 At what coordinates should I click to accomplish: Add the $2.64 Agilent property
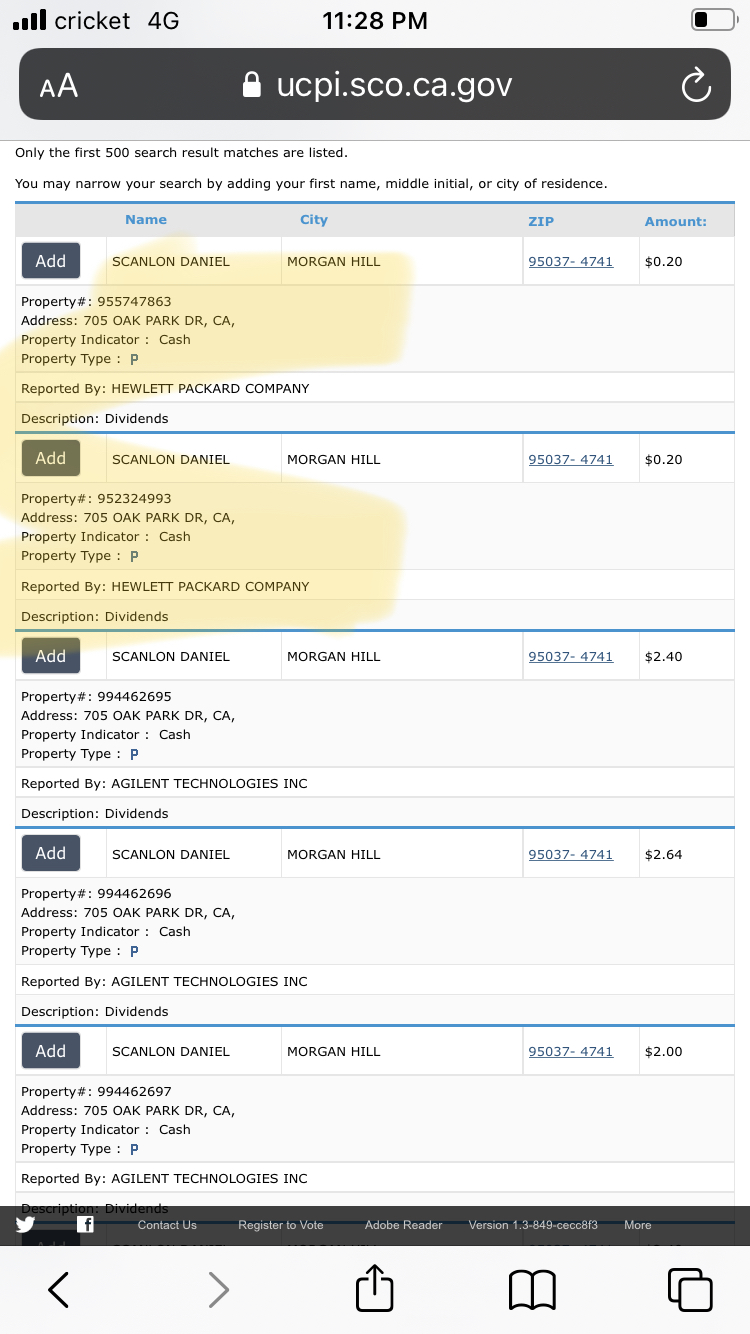tap(51, 853)
